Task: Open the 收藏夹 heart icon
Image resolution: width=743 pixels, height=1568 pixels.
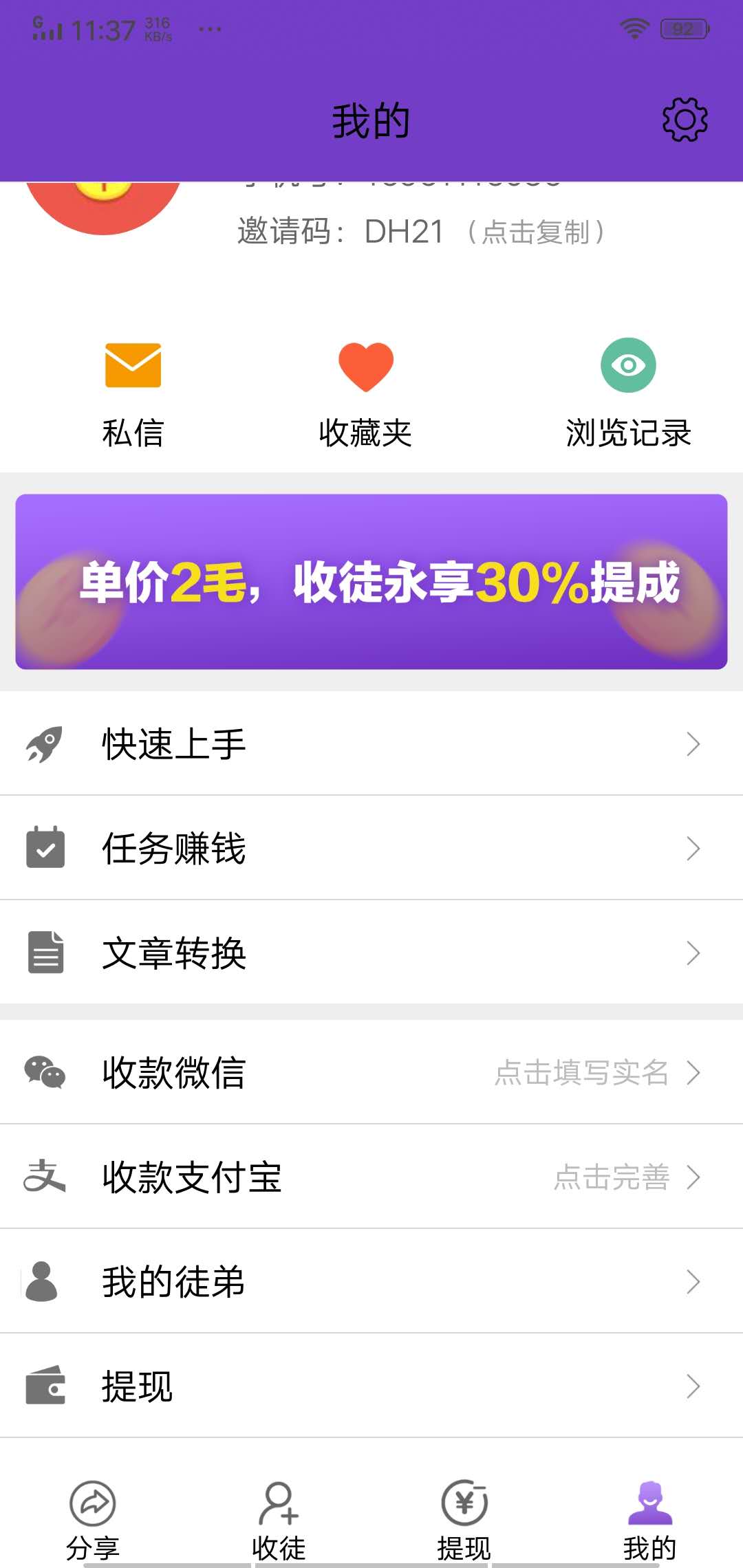Action: click(x=365, y=365)
